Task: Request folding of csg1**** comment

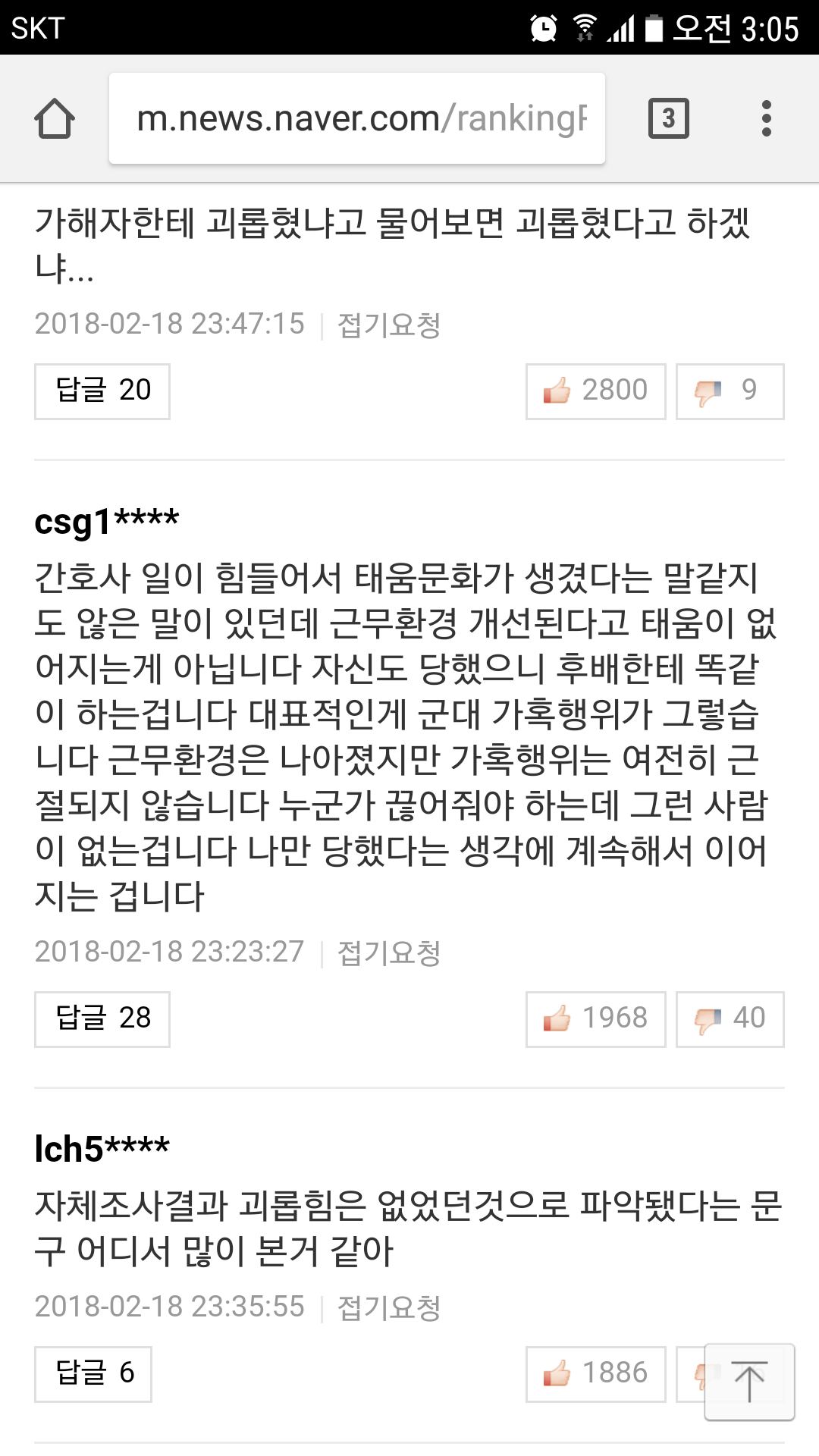Action: (x=389, y=952)
